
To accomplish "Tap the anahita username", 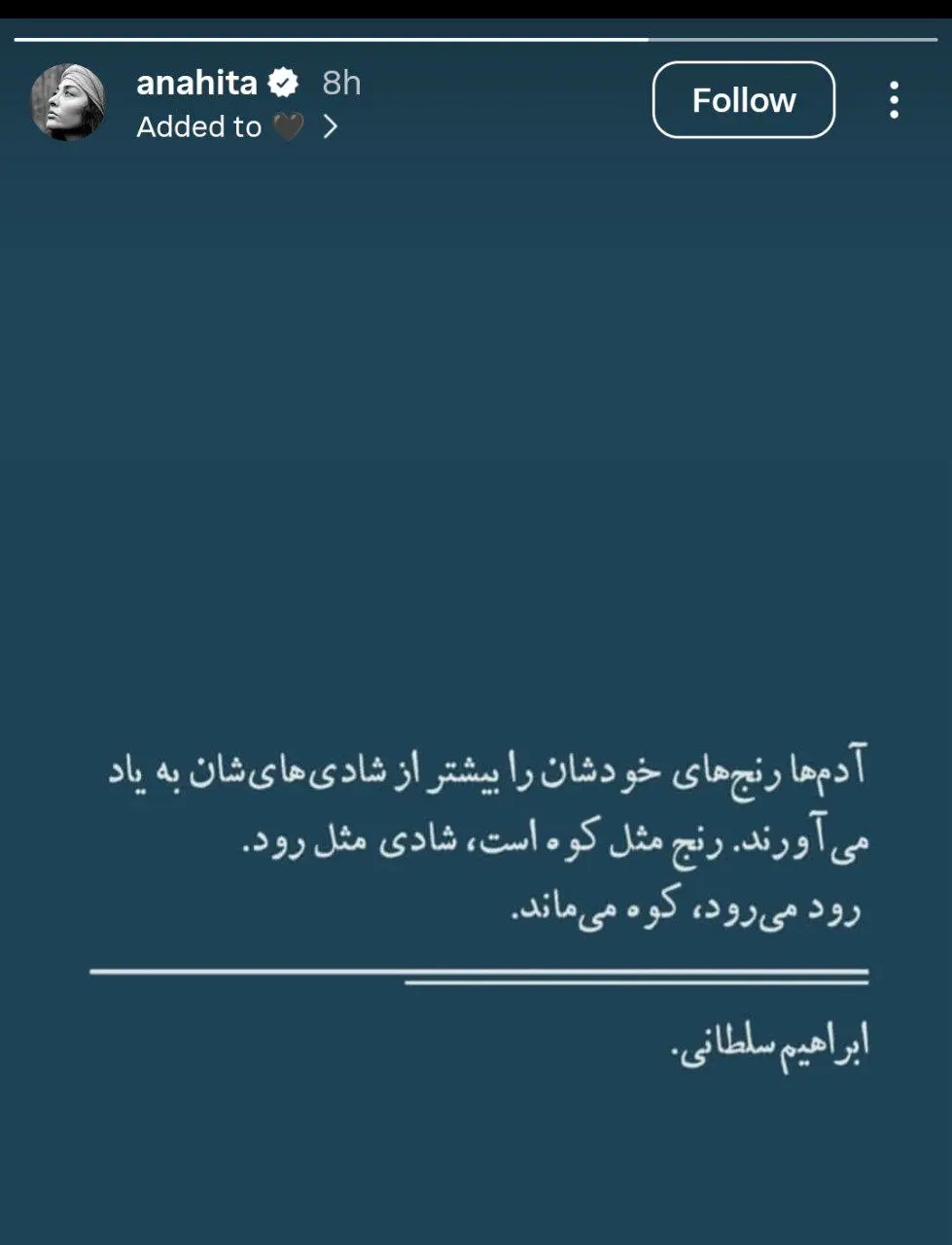I will coord(196,83).
